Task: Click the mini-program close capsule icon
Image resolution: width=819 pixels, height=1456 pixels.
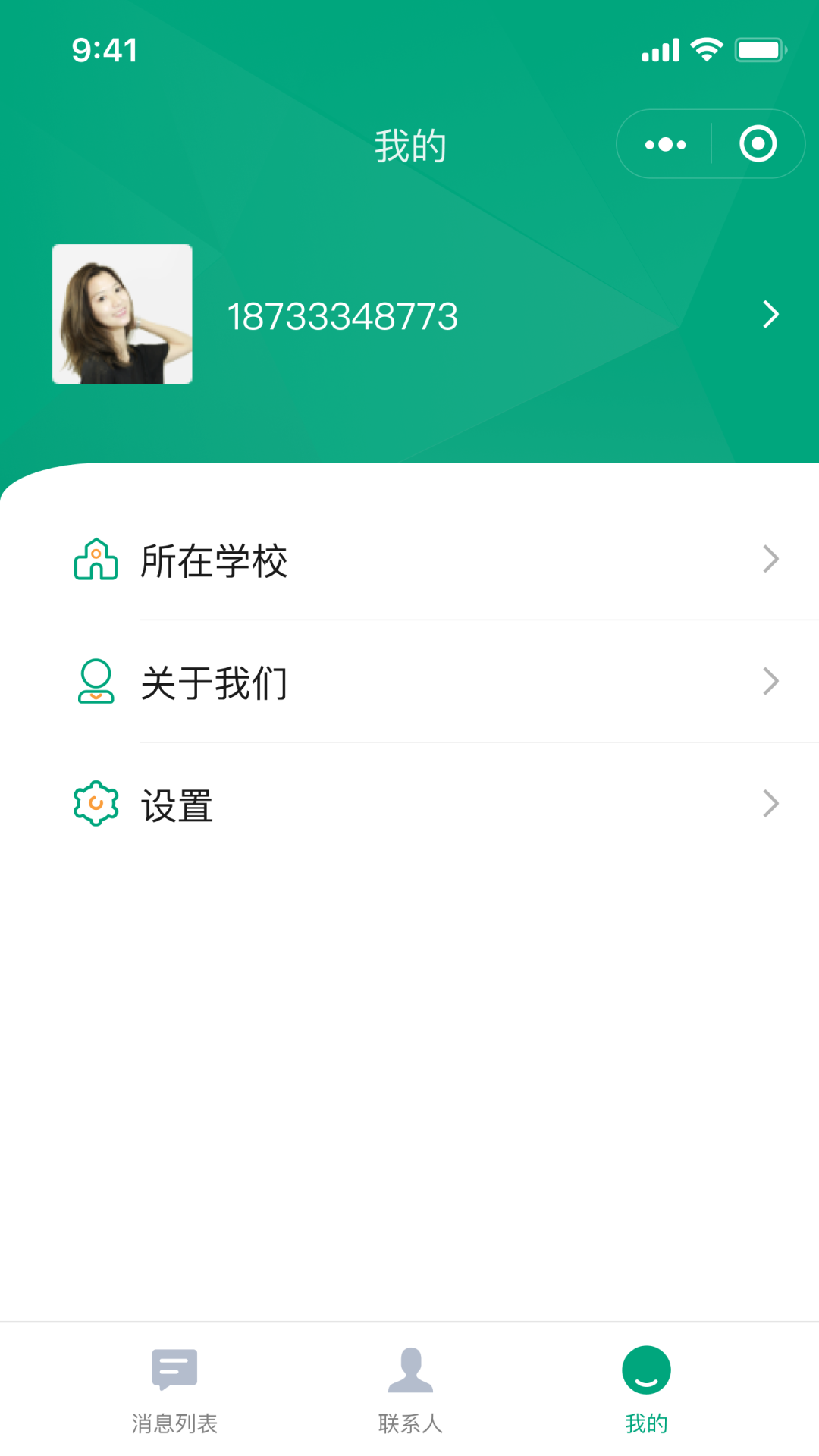Action: 758,143
